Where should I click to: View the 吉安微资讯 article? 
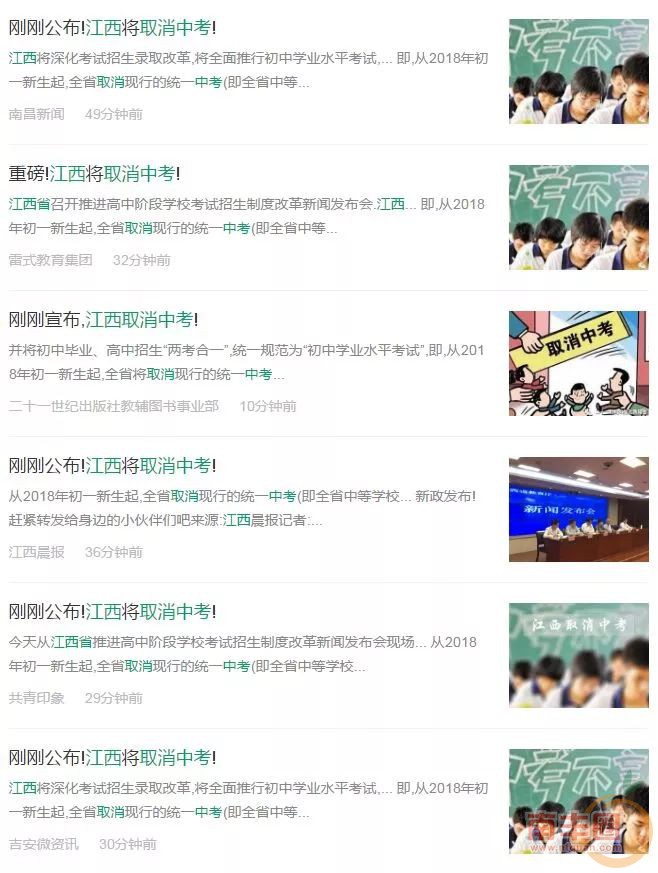click(x=112, y=758)
